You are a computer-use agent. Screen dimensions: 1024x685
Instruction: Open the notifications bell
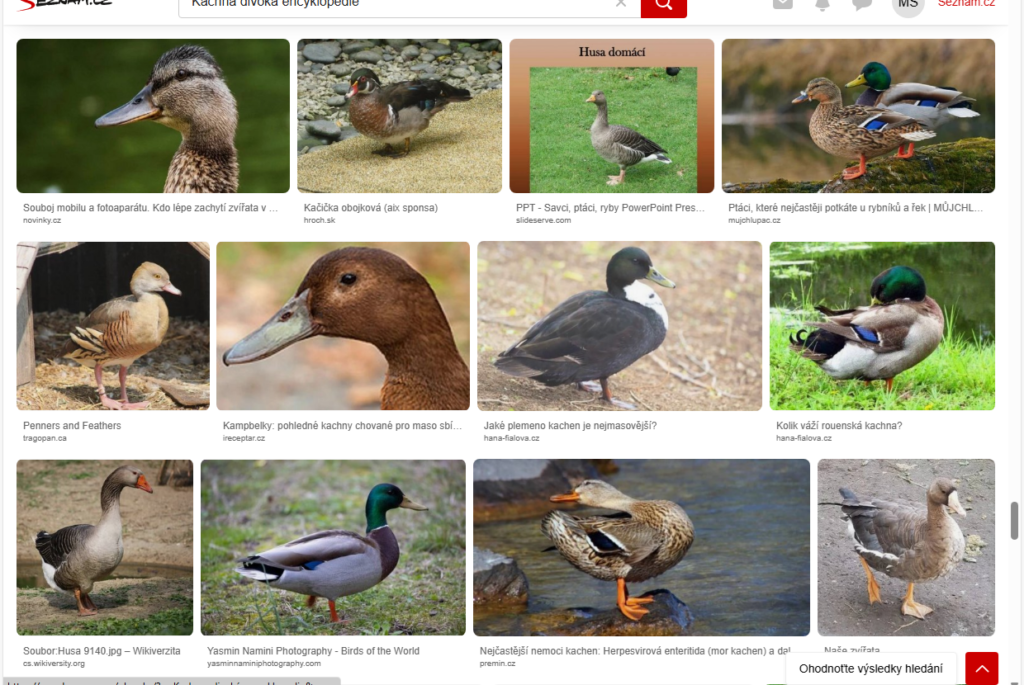pos(822,5)
